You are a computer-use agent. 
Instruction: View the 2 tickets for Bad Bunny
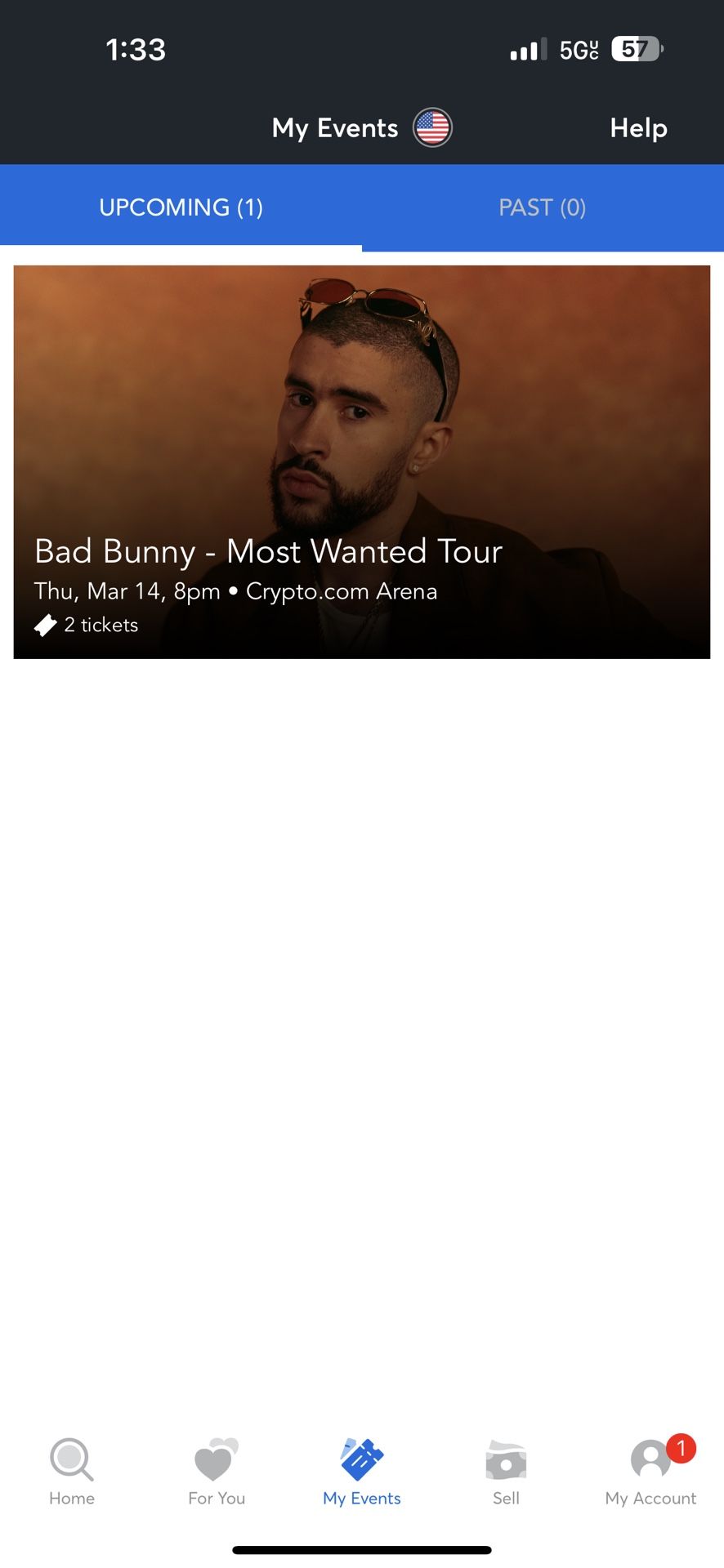101,625
